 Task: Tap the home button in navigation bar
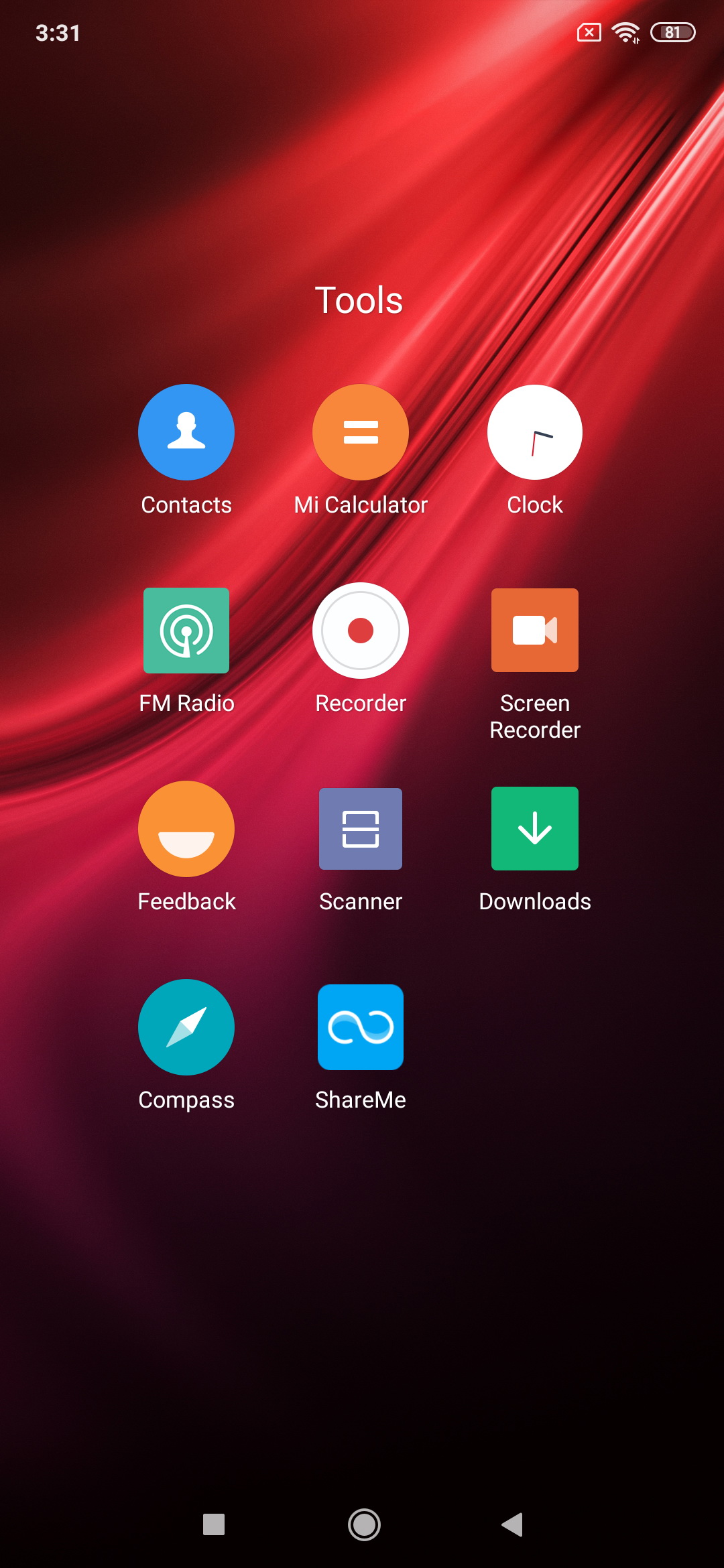point(364,1524)
